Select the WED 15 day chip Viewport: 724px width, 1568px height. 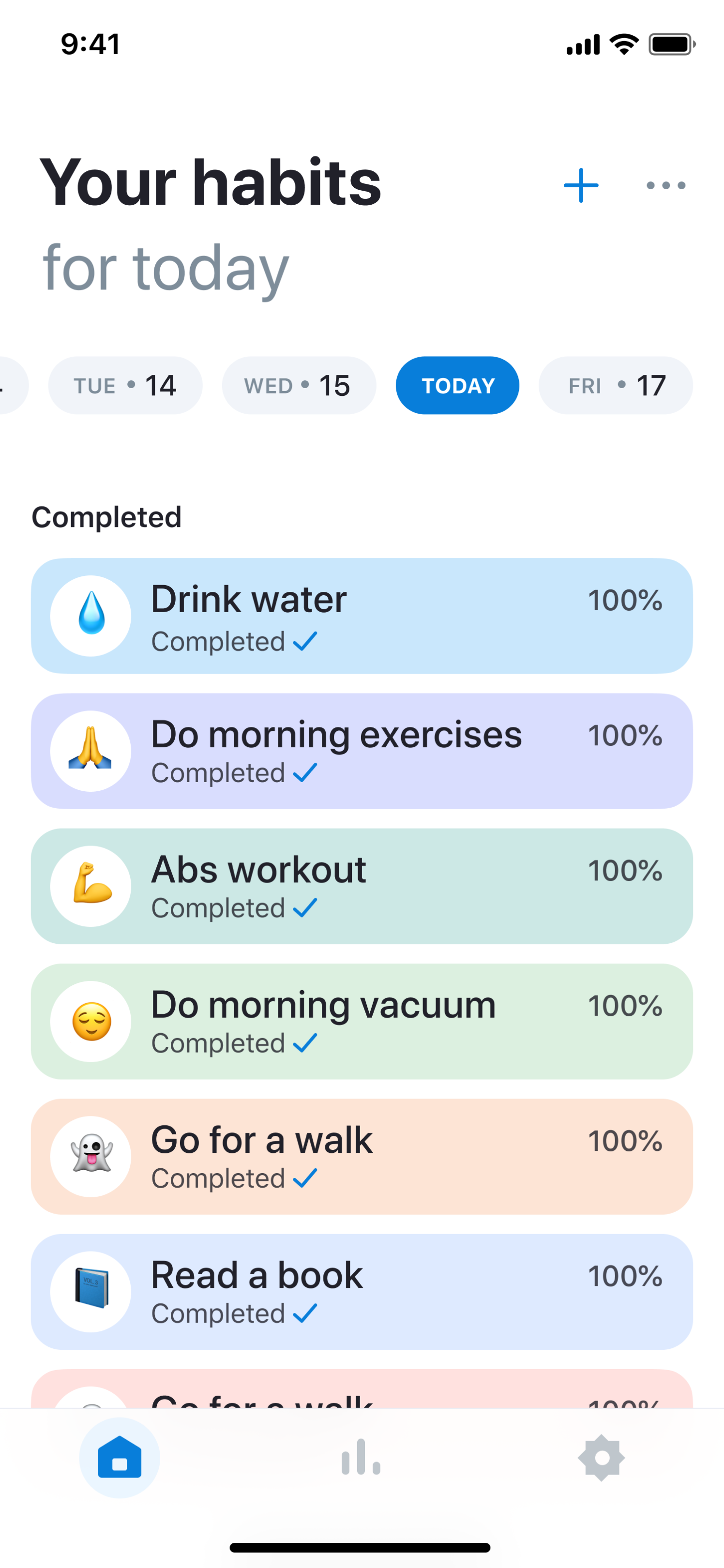coord(299,385)
